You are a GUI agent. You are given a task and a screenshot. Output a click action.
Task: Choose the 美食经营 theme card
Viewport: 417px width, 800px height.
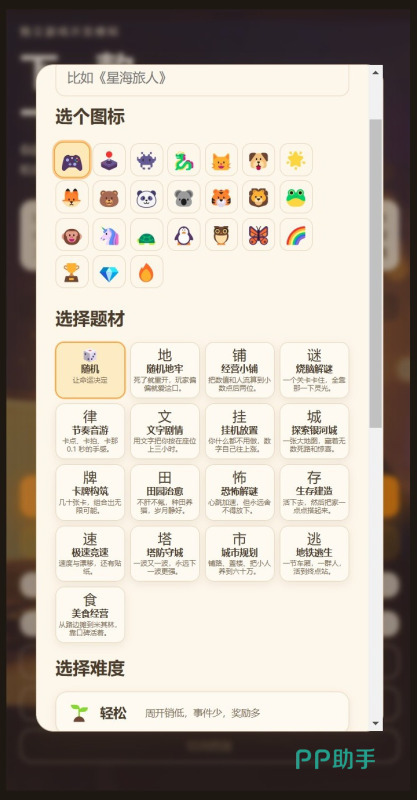pyautogui.click(x=90, y=615)
